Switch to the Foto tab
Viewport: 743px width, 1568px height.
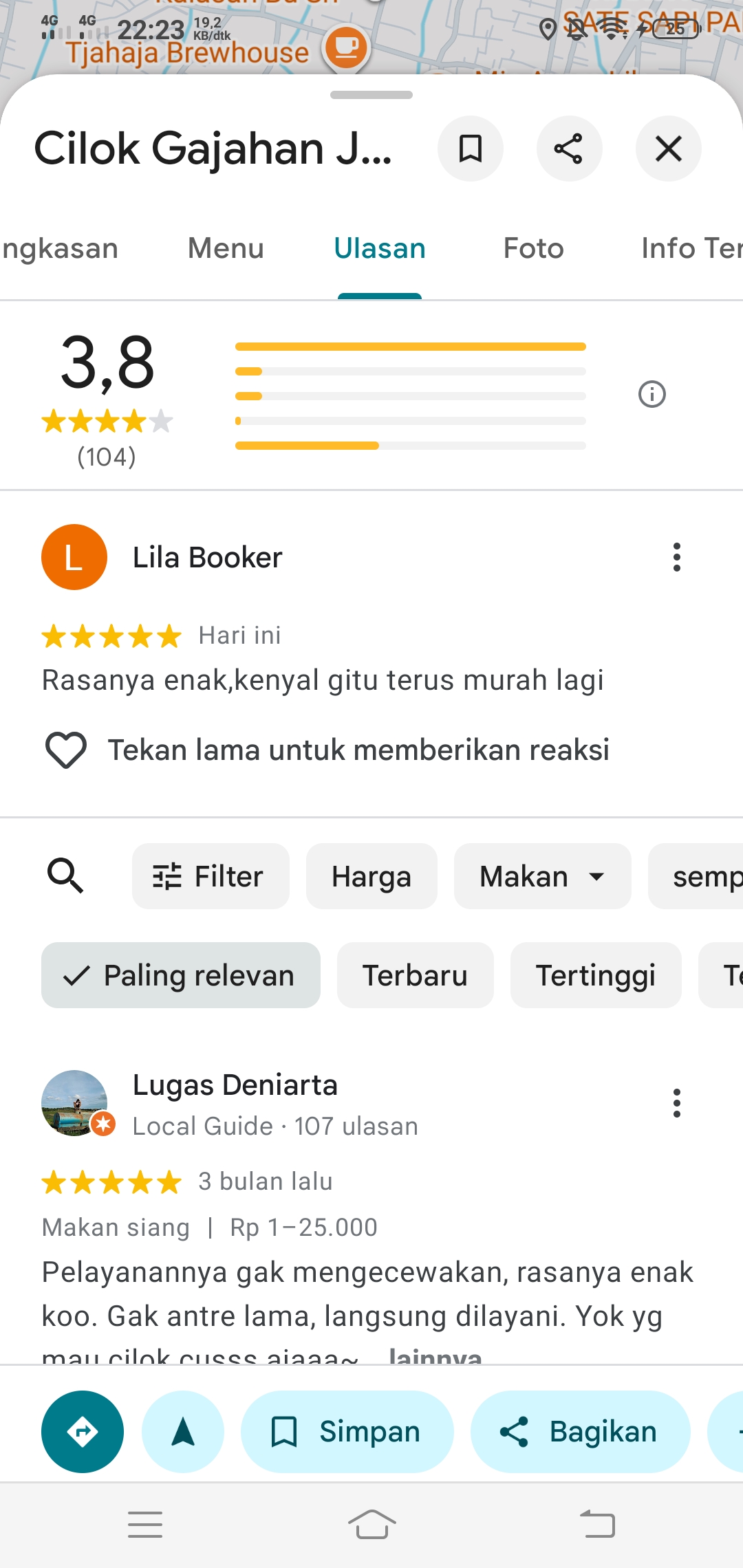point(533,248)
